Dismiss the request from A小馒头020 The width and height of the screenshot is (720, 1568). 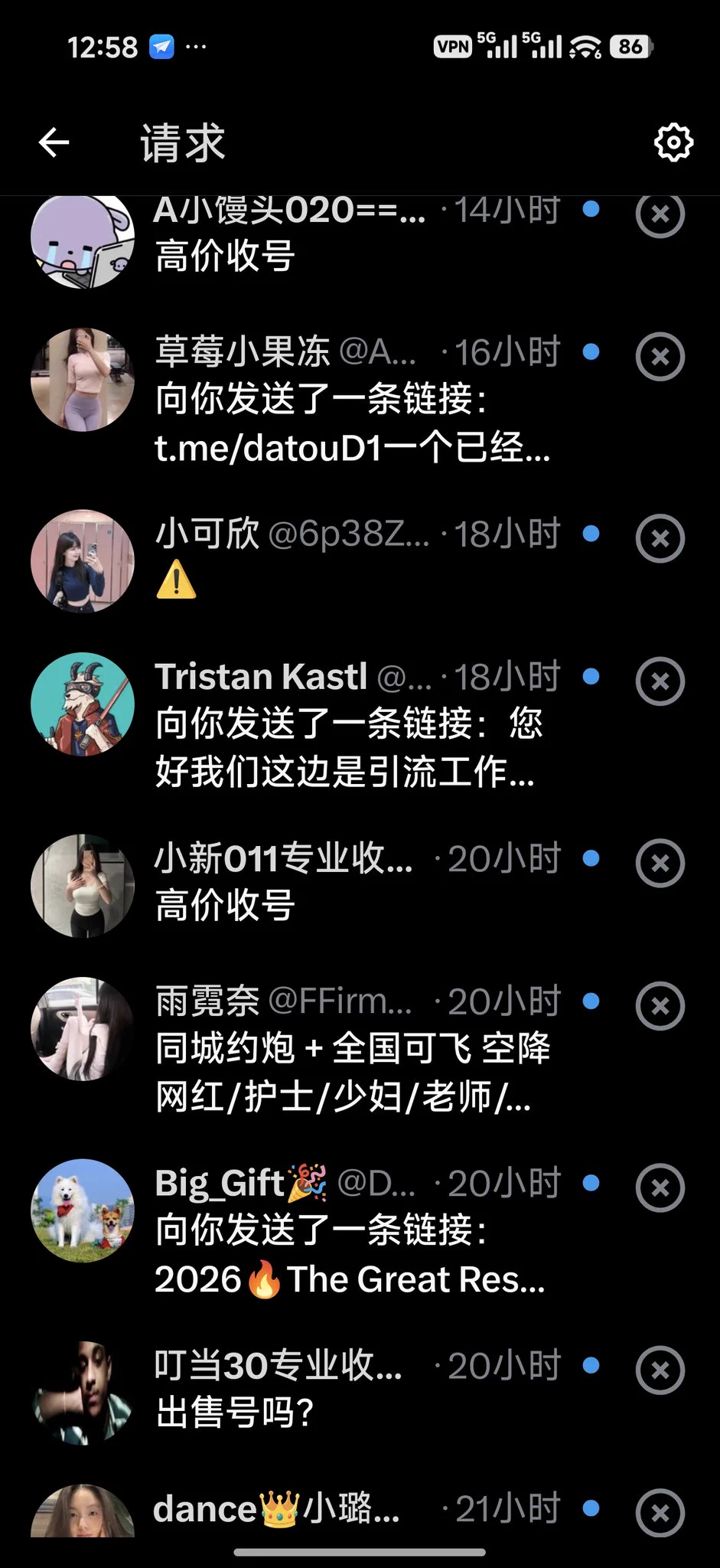click(x=660, y=214)
